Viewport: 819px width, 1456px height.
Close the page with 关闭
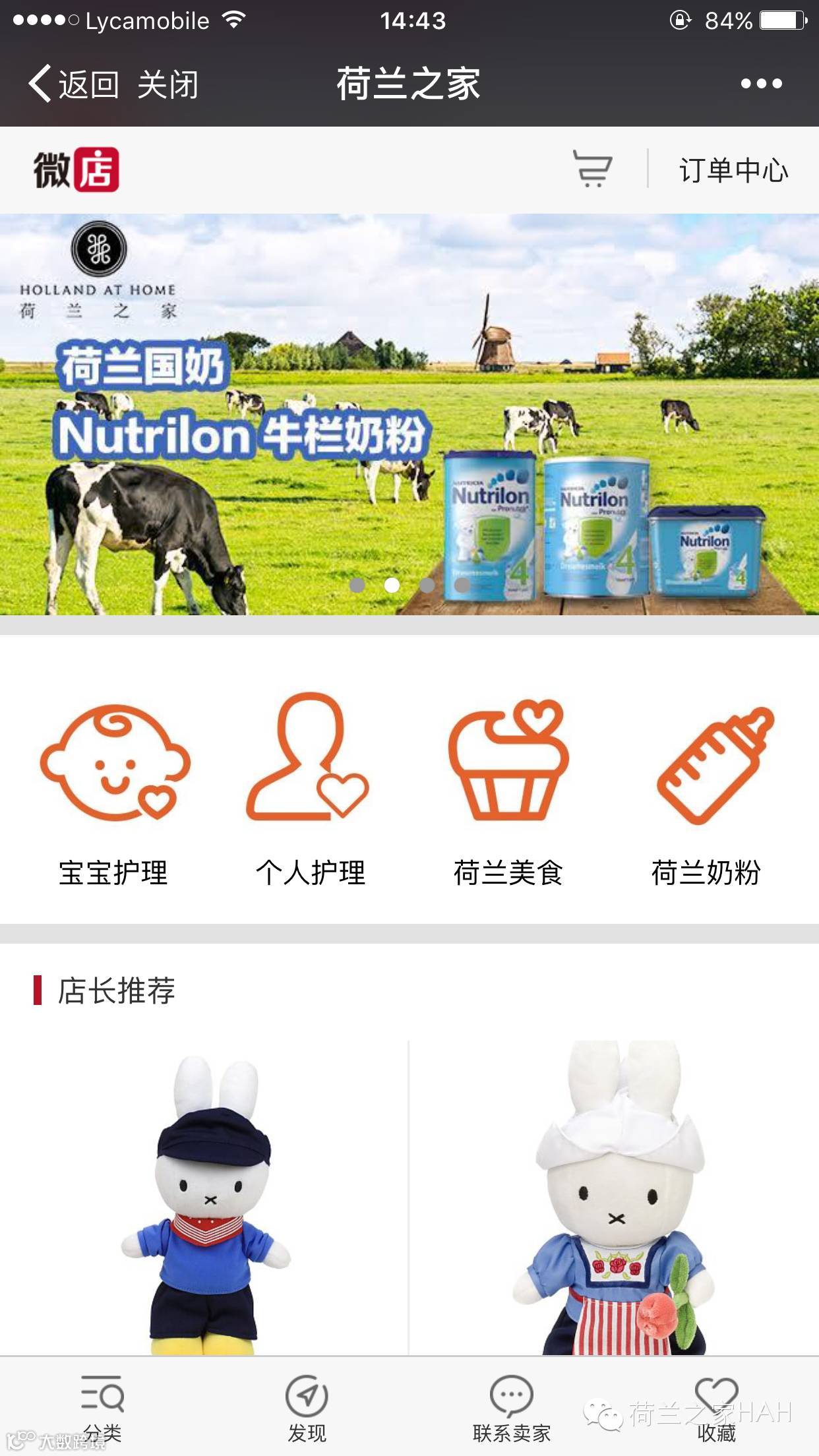167,84
